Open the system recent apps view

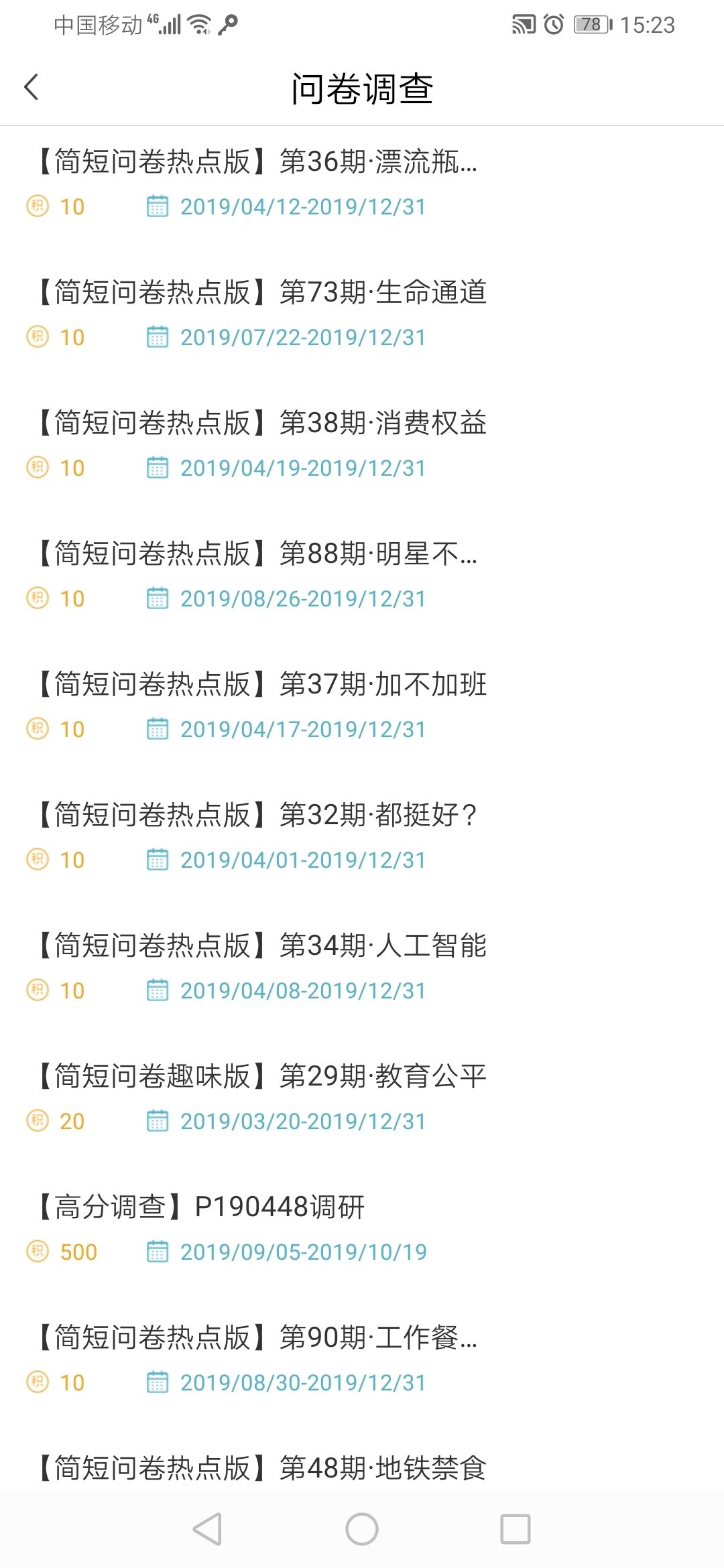tap(516, 1529)
